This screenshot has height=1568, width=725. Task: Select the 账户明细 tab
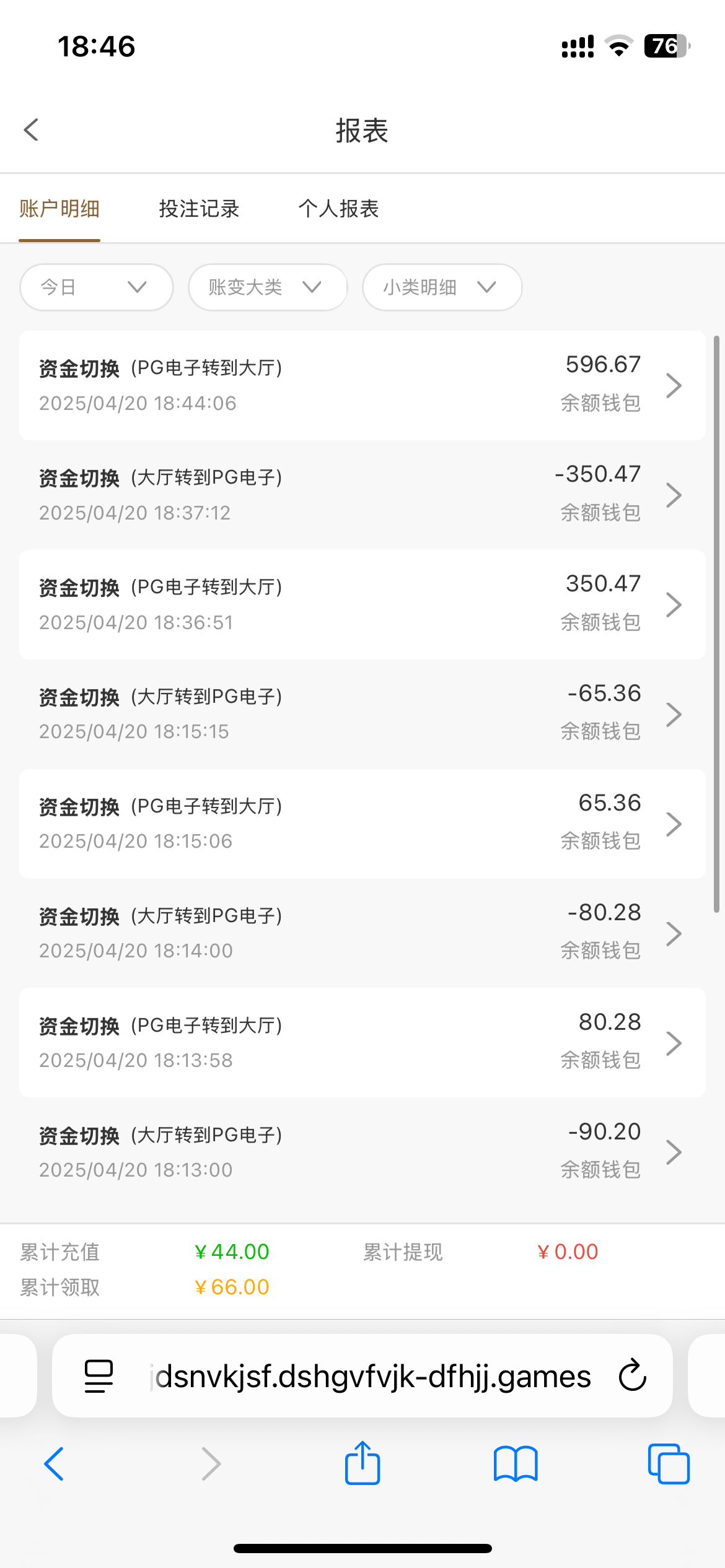tap(59, 209)
